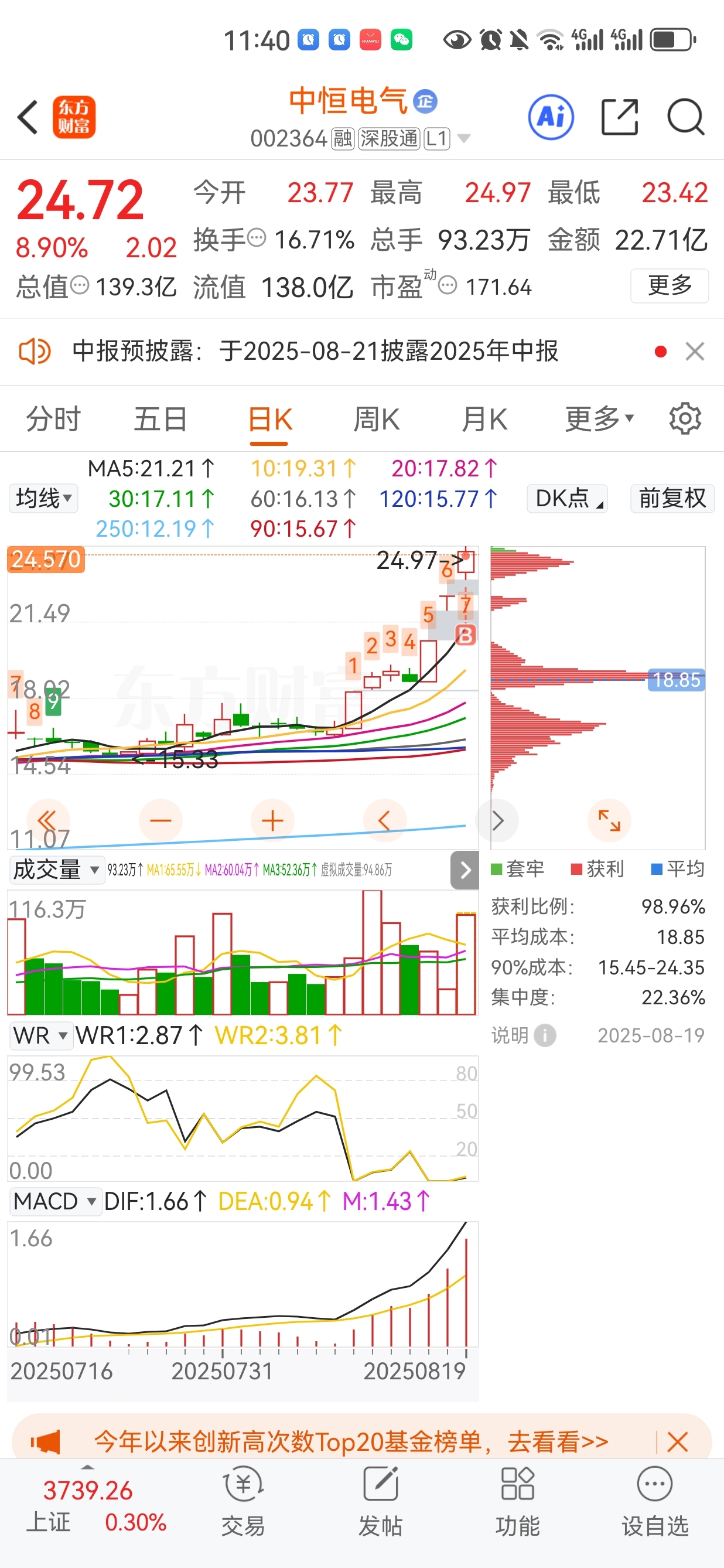Switch to the 月K chart tab
The width and height of the screenshot is (724, 1568).
click(484, 420)
